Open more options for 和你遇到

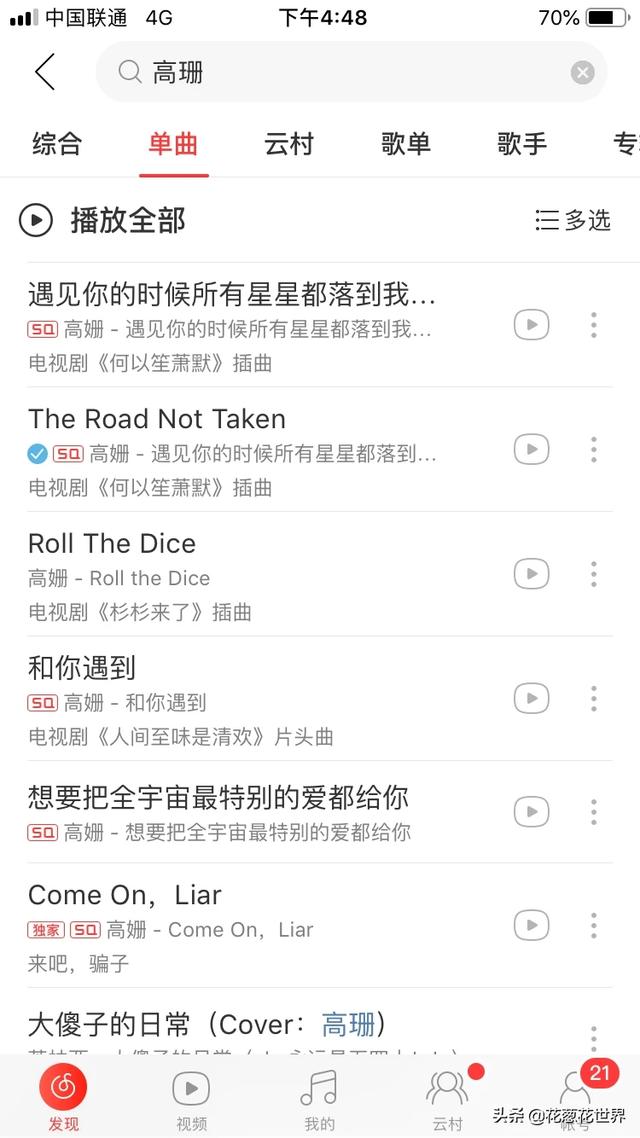coord(593,698)
